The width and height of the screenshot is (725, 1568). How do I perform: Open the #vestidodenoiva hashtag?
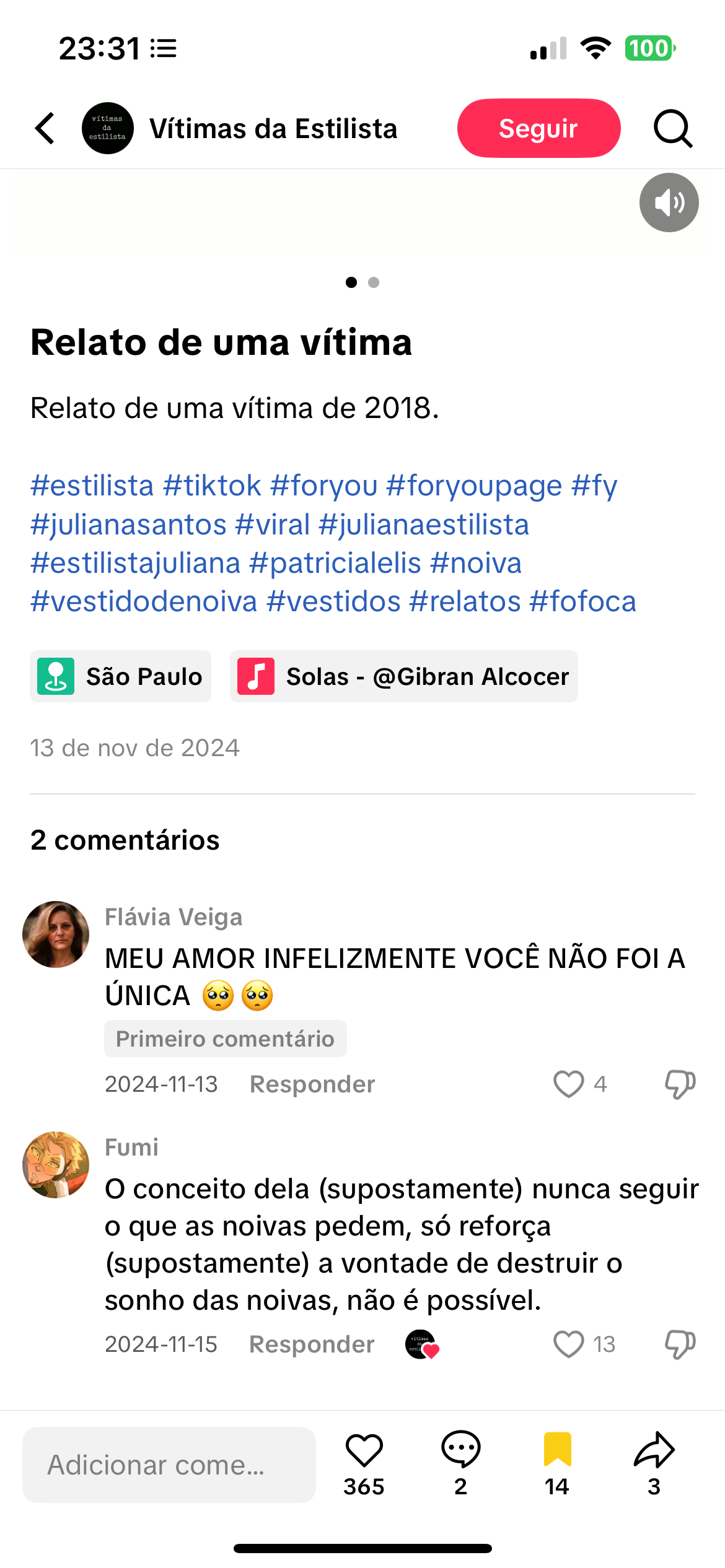(144, 601)
